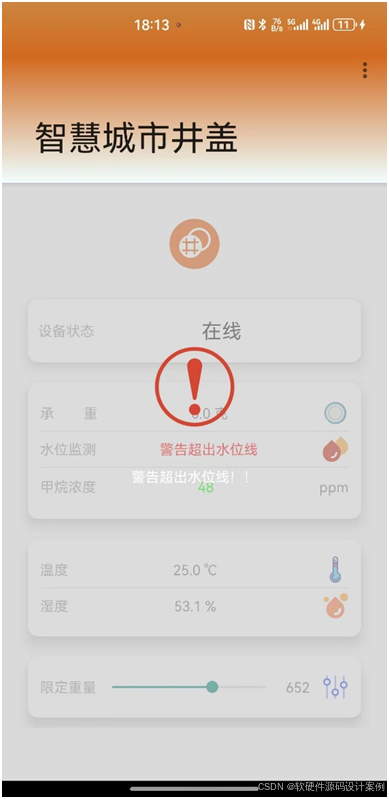Tap the 限定重量 slider handle

tap(213, 687)
